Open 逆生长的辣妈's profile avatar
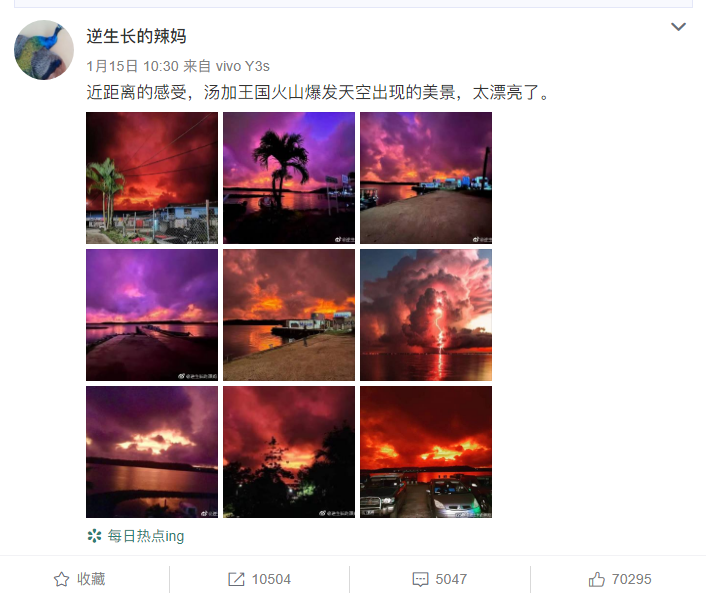 (x=43, y=50)
